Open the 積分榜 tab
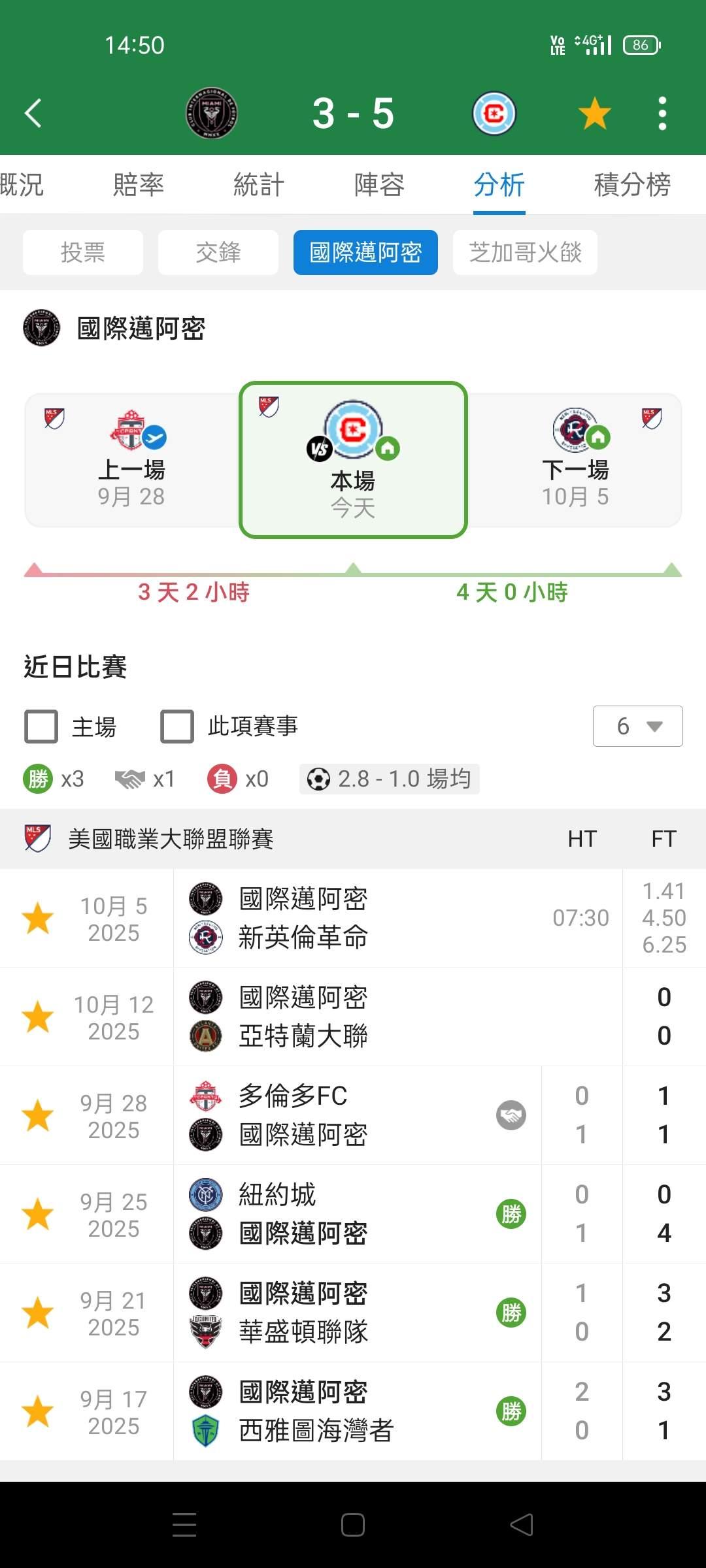This screenshot has width=706, height=1568. (632, 185)
